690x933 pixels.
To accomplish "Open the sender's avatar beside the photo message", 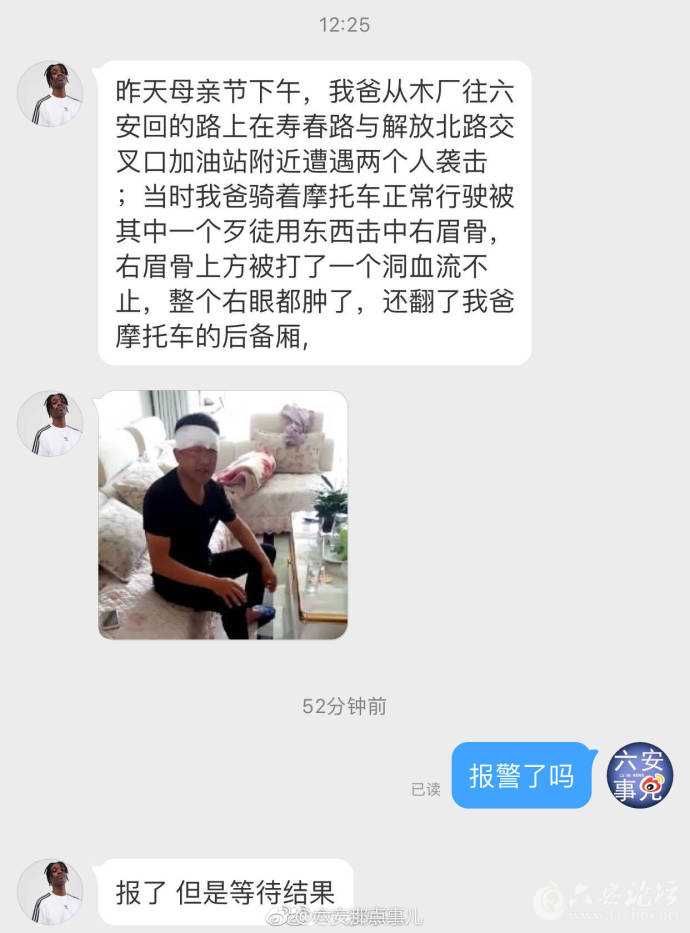I will 50,424.
